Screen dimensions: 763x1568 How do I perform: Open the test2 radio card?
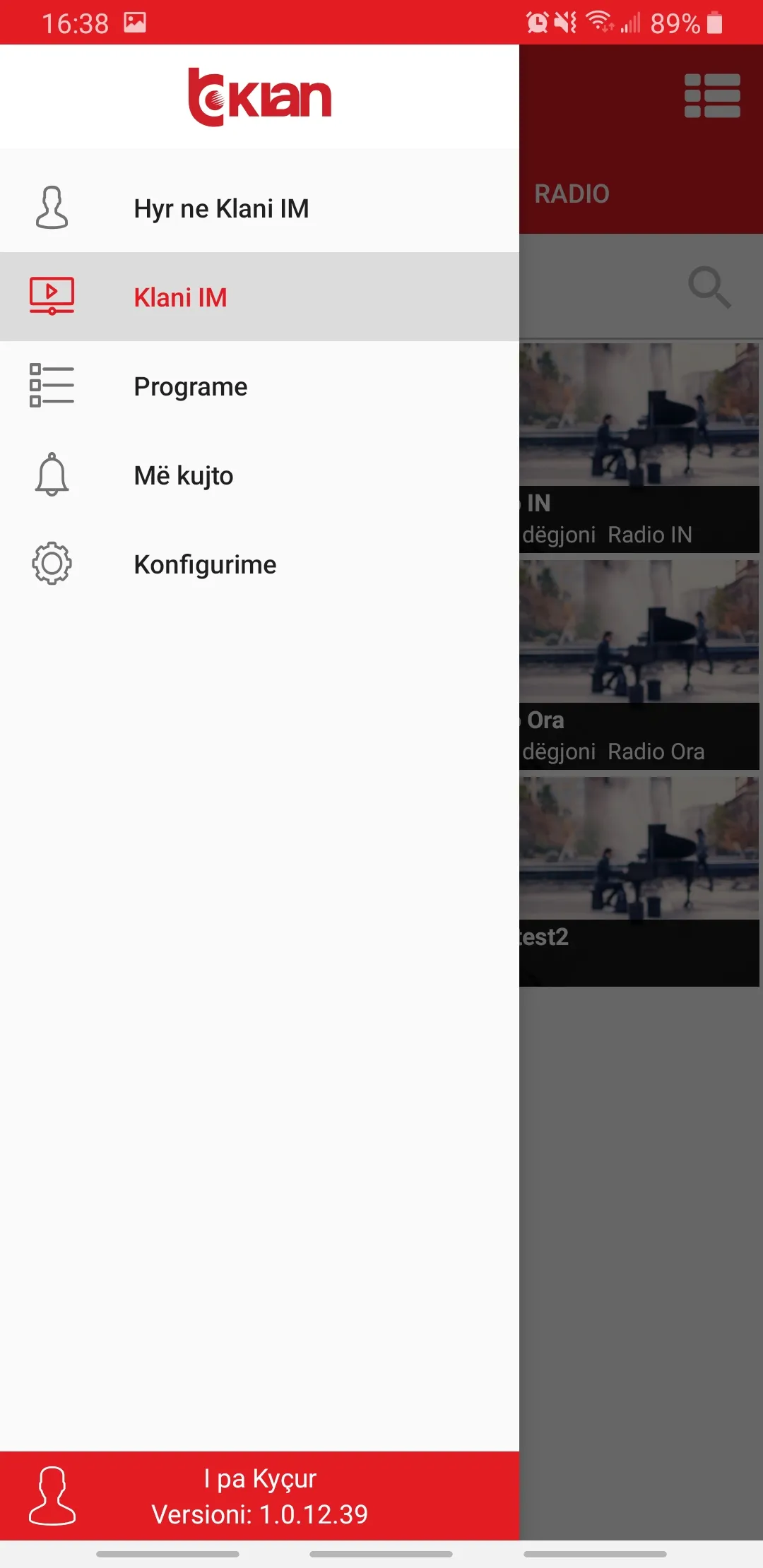click(639, 881)
